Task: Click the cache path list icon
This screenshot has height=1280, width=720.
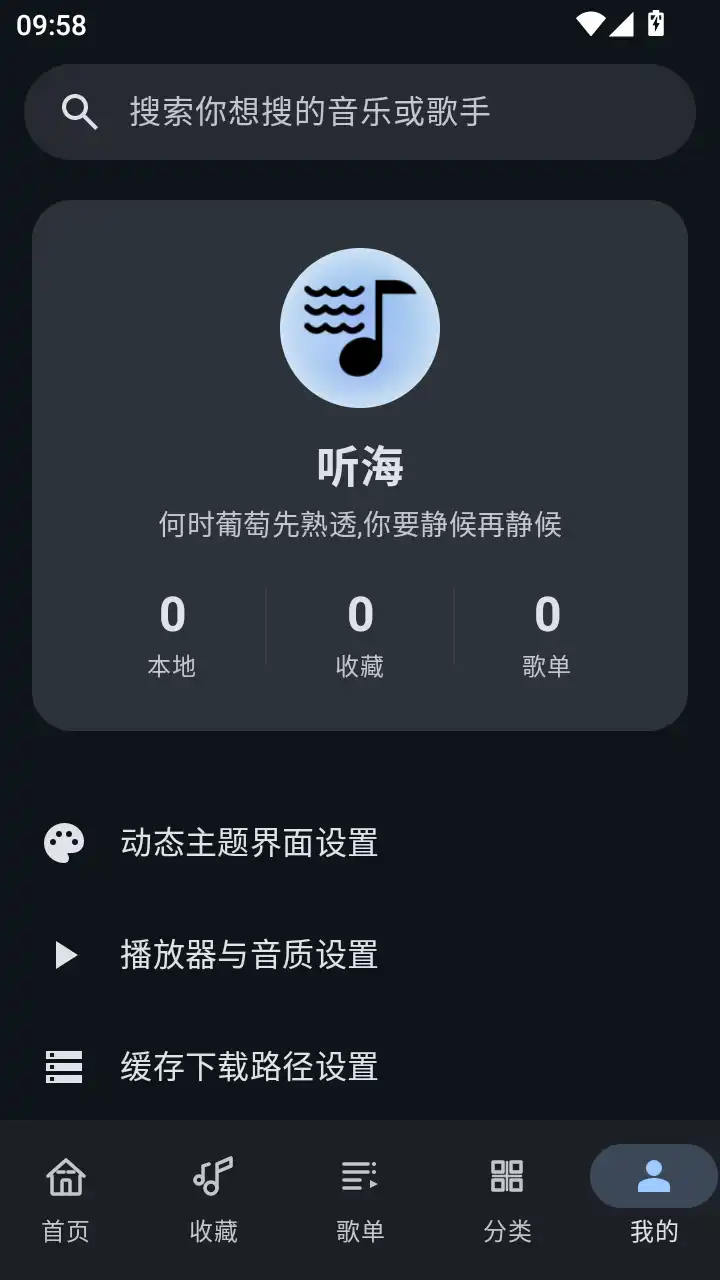Action: (x=63, y=1067)
